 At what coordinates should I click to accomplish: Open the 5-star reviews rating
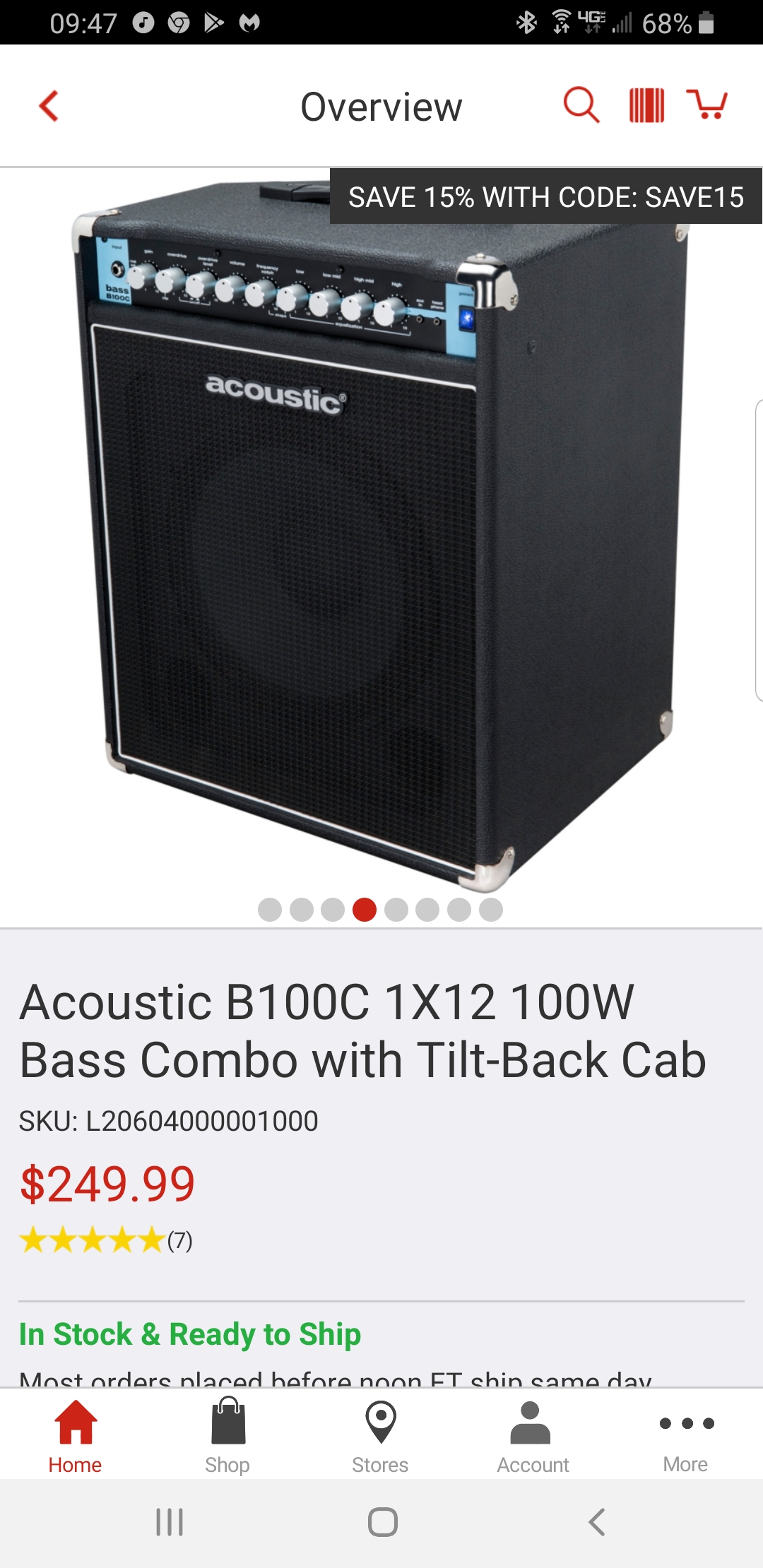106,1240
